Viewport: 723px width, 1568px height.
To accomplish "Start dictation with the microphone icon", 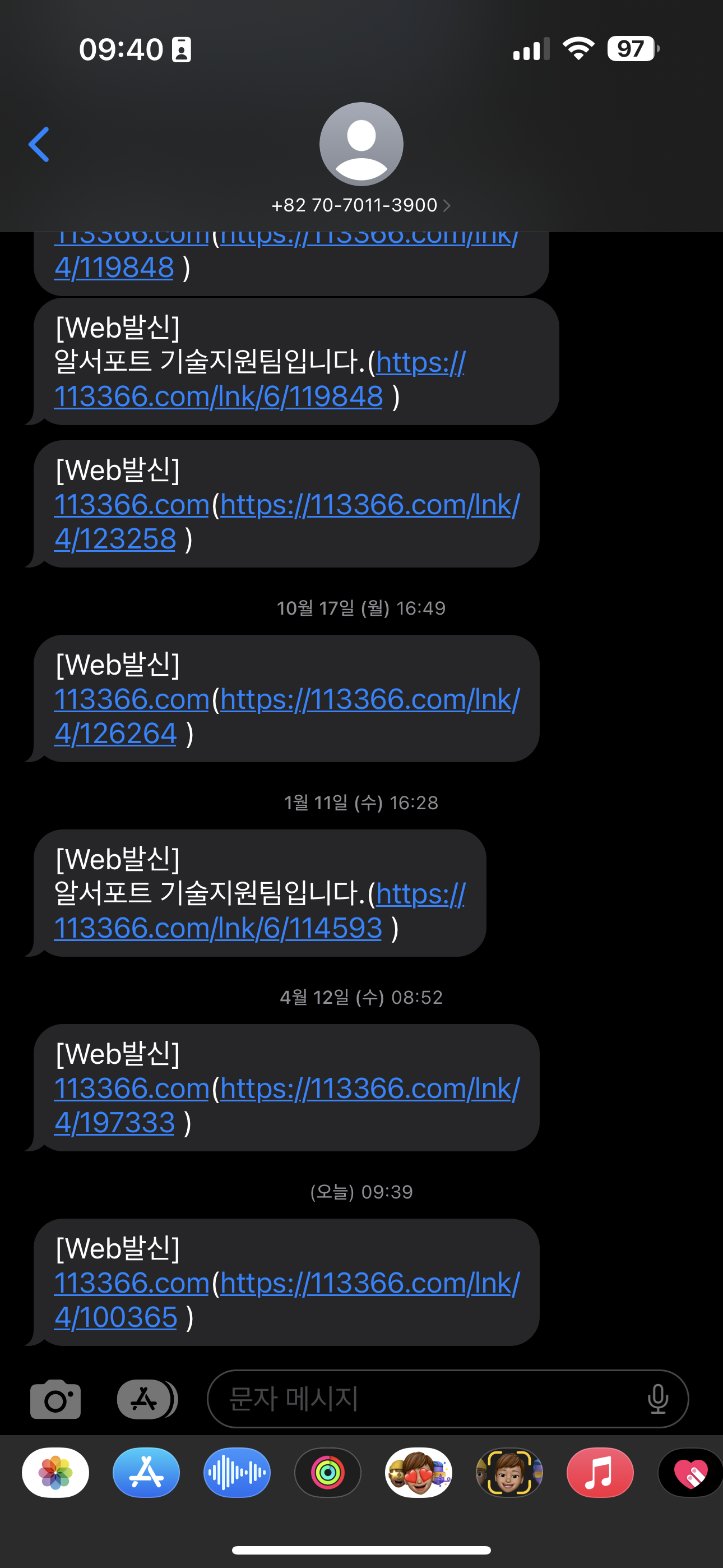I will tap(658, 1399).
